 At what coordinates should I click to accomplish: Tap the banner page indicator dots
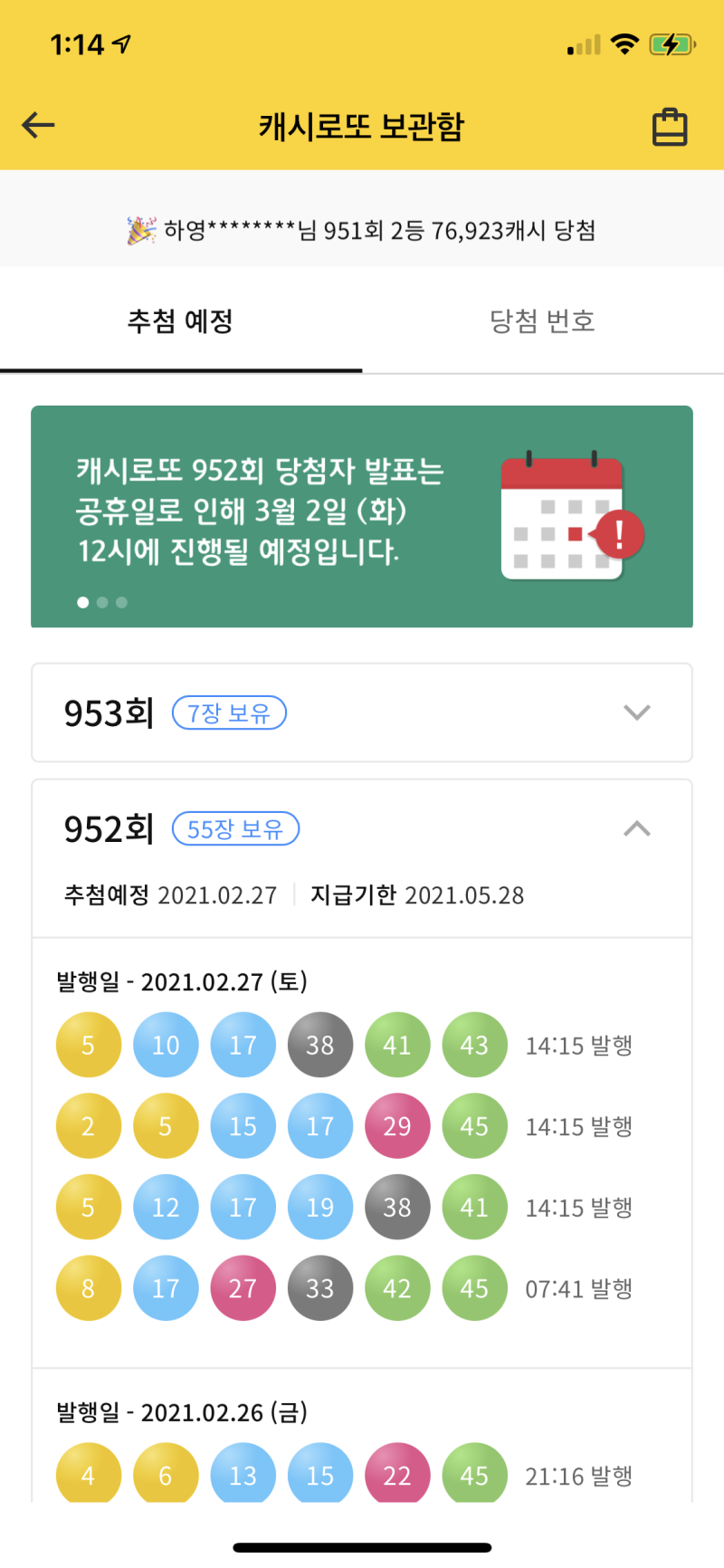pyautogui.click(x=102, y=602)
